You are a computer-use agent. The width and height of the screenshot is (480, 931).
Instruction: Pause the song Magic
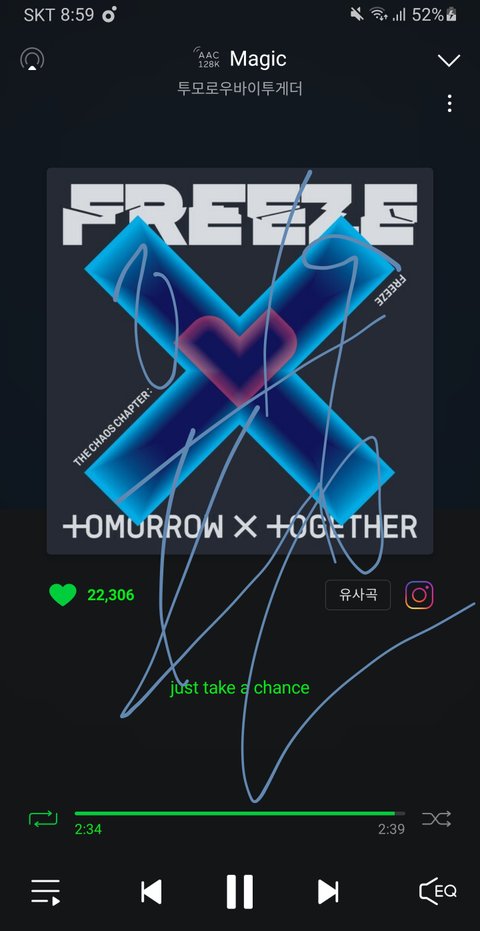tap(240, 892)
